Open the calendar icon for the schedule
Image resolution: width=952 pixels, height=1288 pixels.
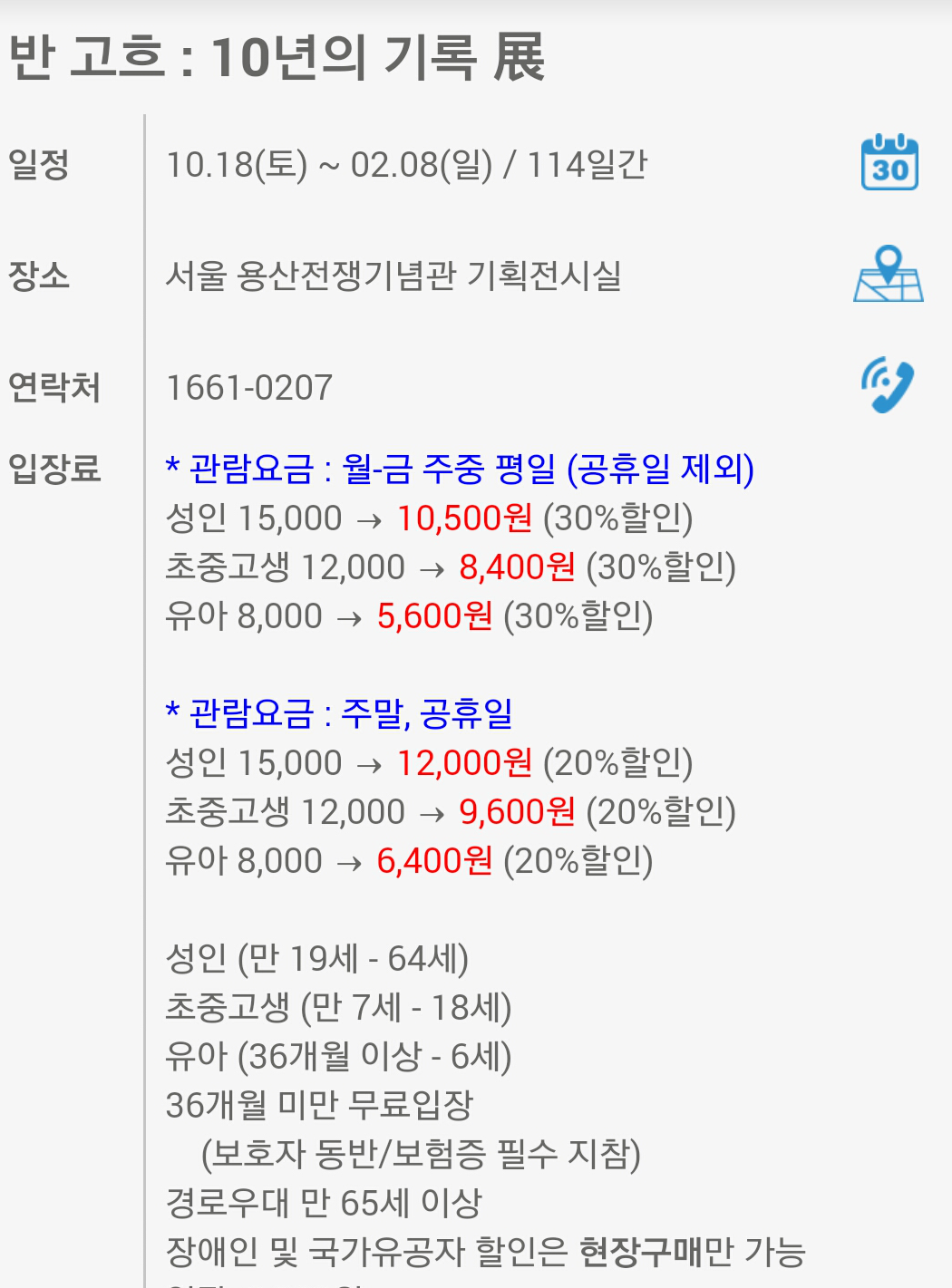pyautogui.click(x=889, y=162)
